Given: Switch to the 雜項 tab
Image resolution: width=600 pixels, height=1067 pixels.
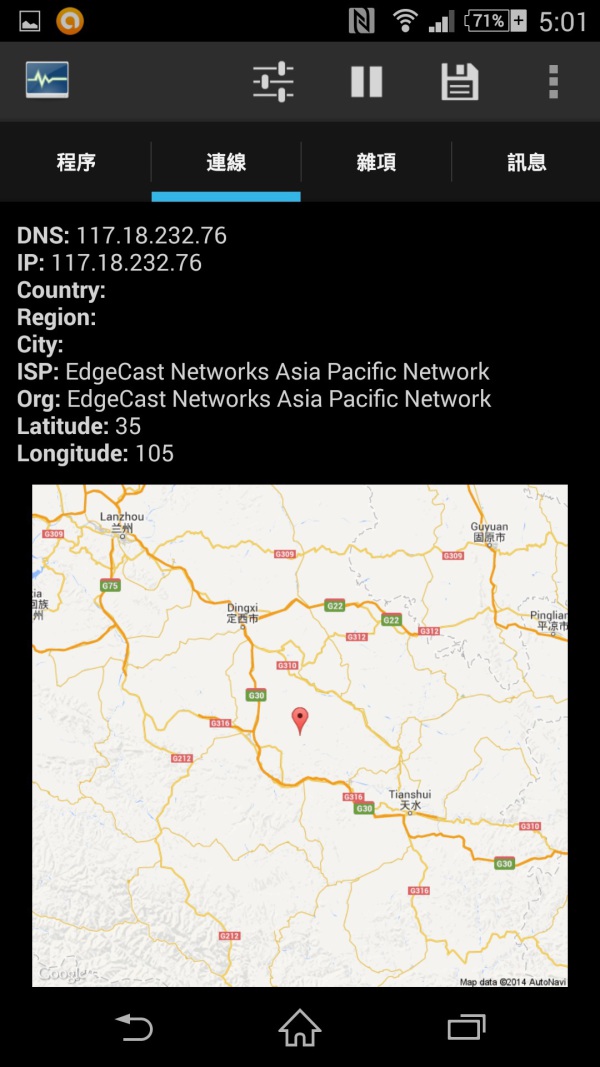Looking at the screenshot, I should pos(376,162).
